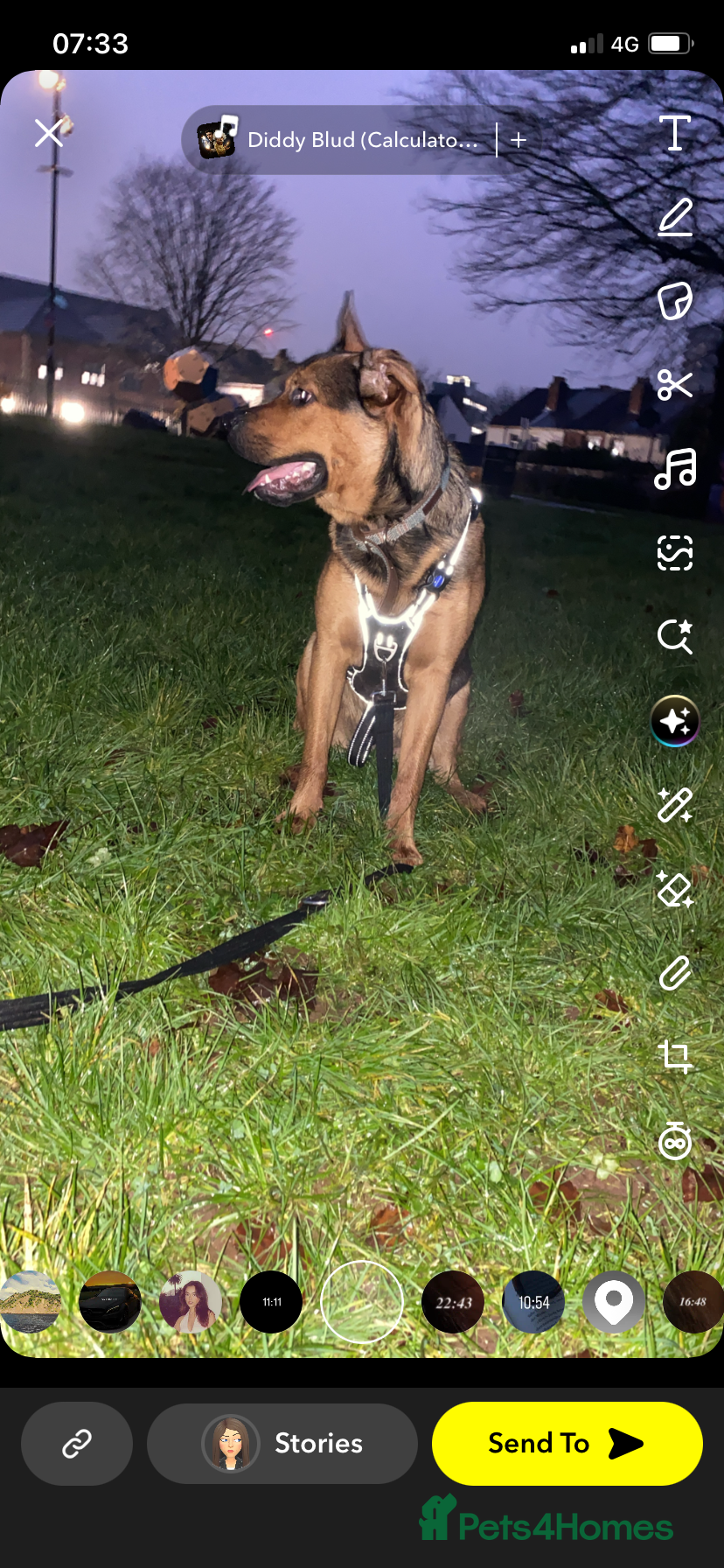Open the magic wand edit tool
Image resolution: width=724 pixels, height=1568 pixels.
click(x=673, y=805)
